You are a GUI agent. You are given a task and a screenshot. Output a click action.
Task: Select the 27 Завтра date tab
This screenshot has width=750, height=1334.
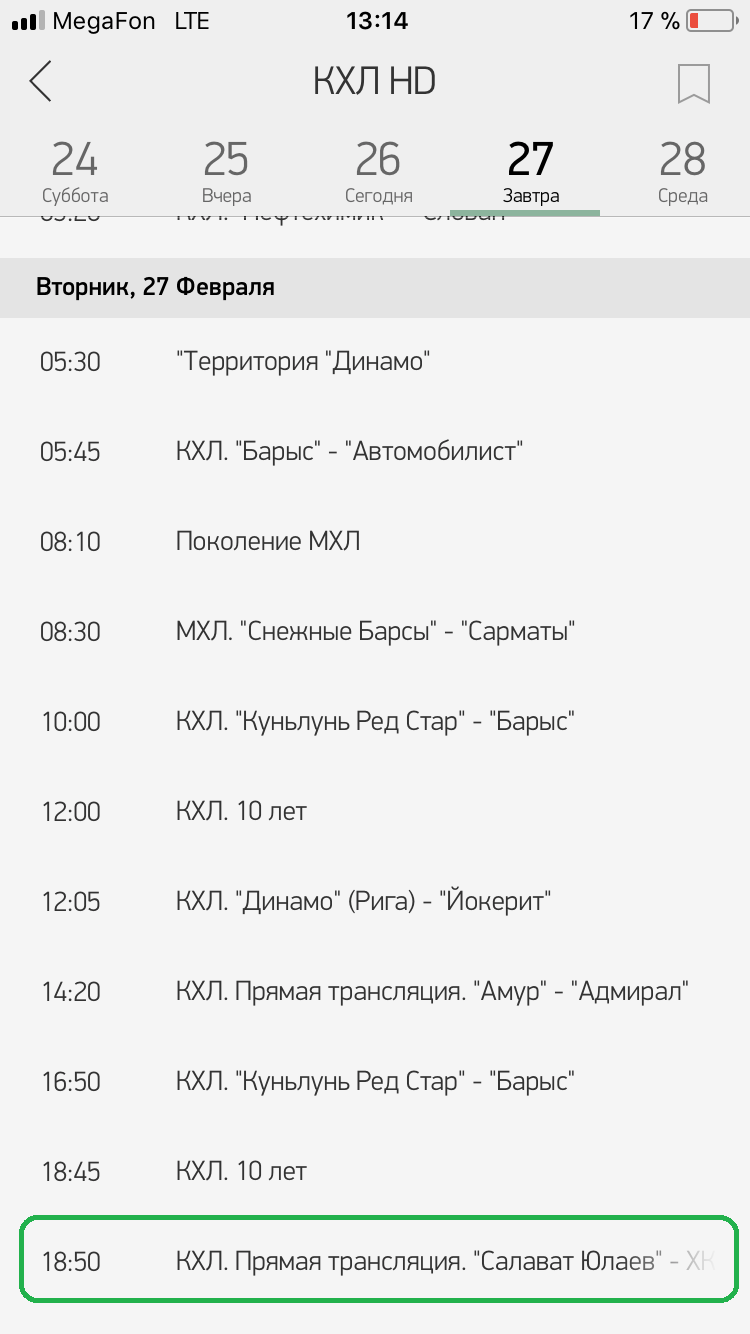tap(530, 172)
